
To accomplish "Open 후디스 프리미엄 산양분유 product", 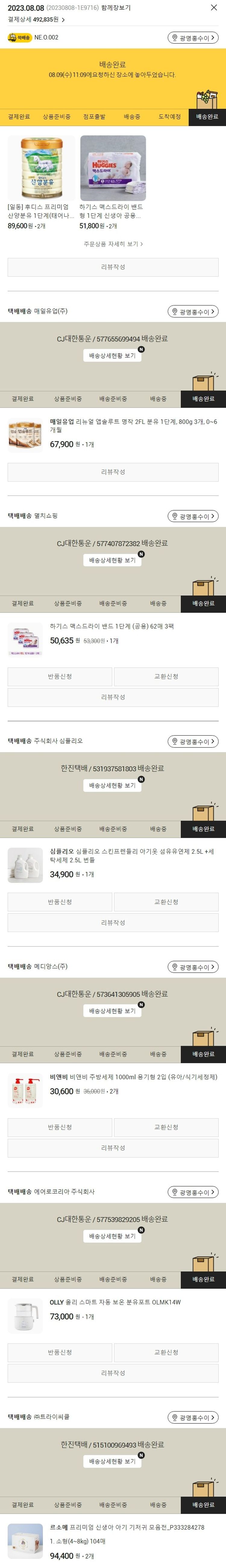I will point(41,182).
